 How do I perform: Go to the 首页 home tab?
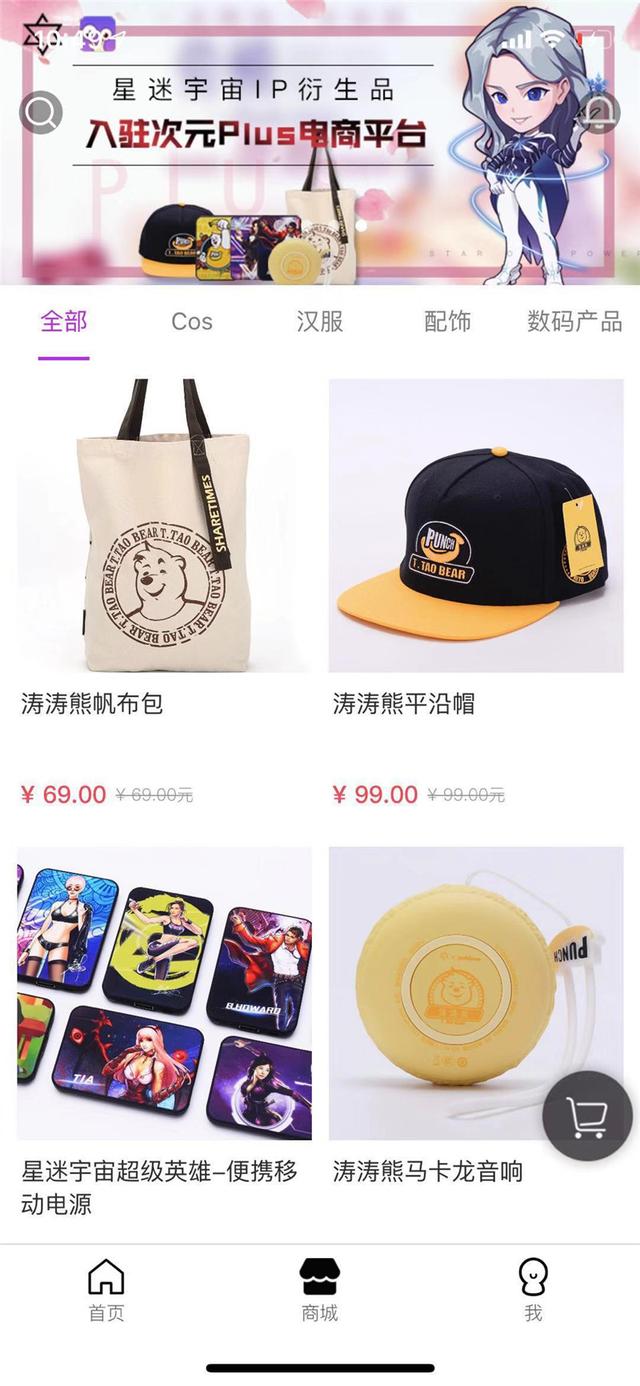[106, 1290]
